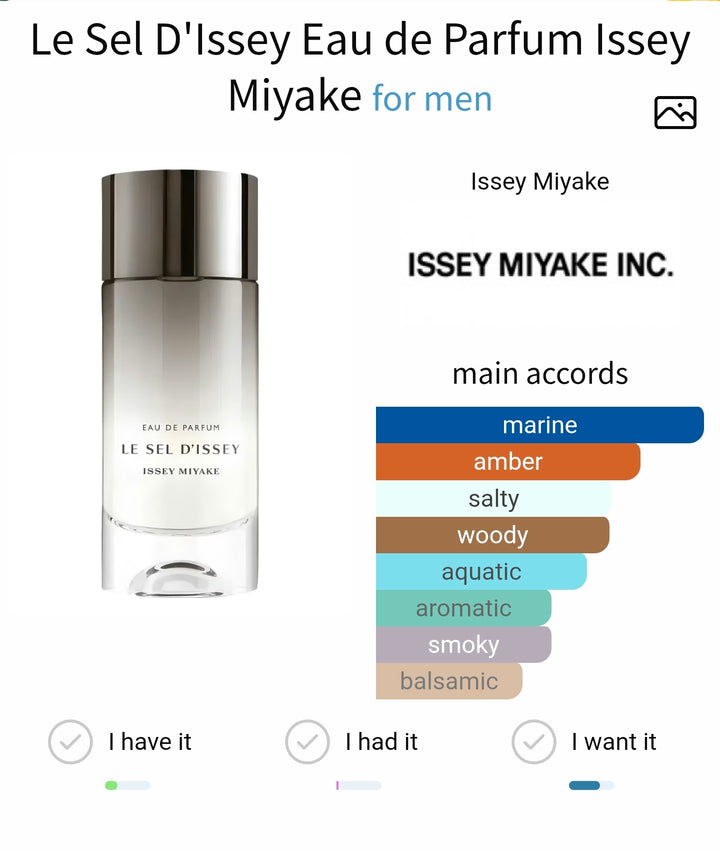This screenshot has height=851, width=720.
Task: Open the photo gallery icon
Action: [675, 113]
